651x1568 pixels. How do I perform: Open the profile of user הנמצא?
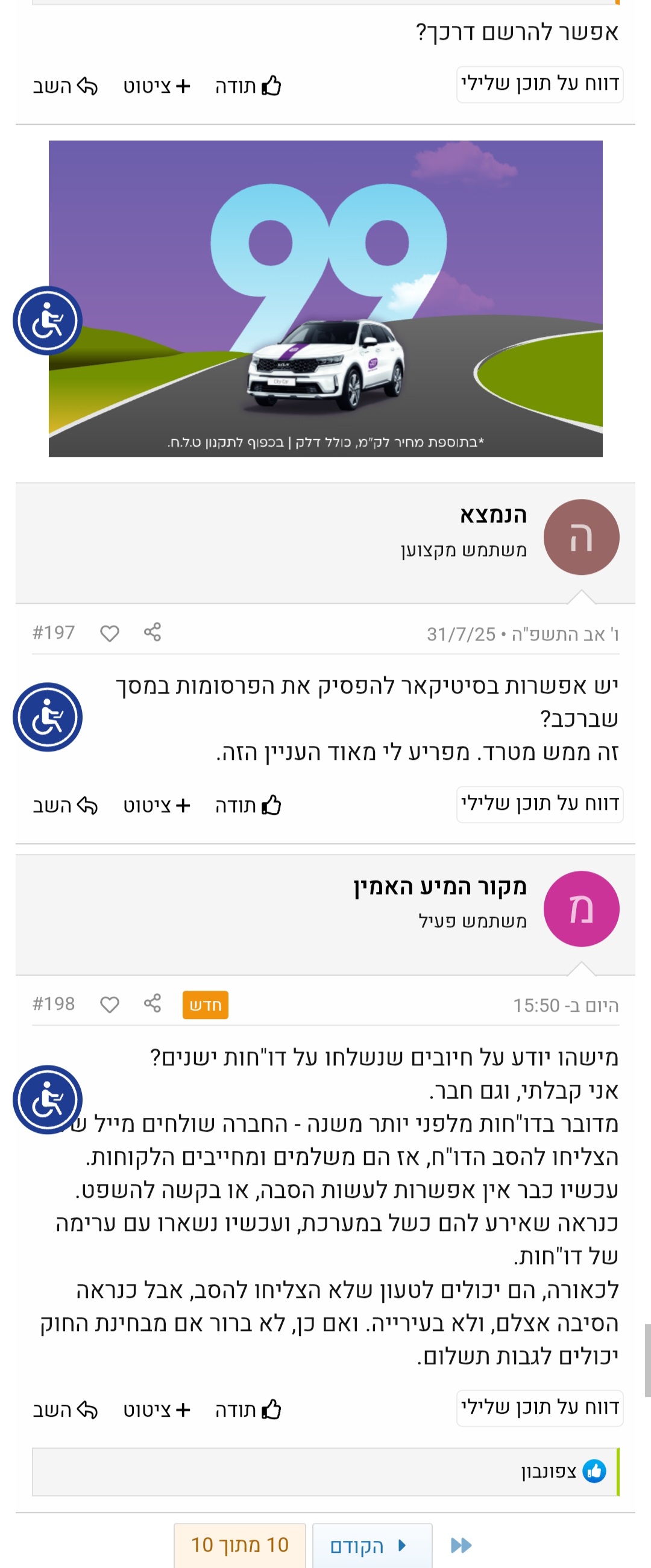[492, 515]
